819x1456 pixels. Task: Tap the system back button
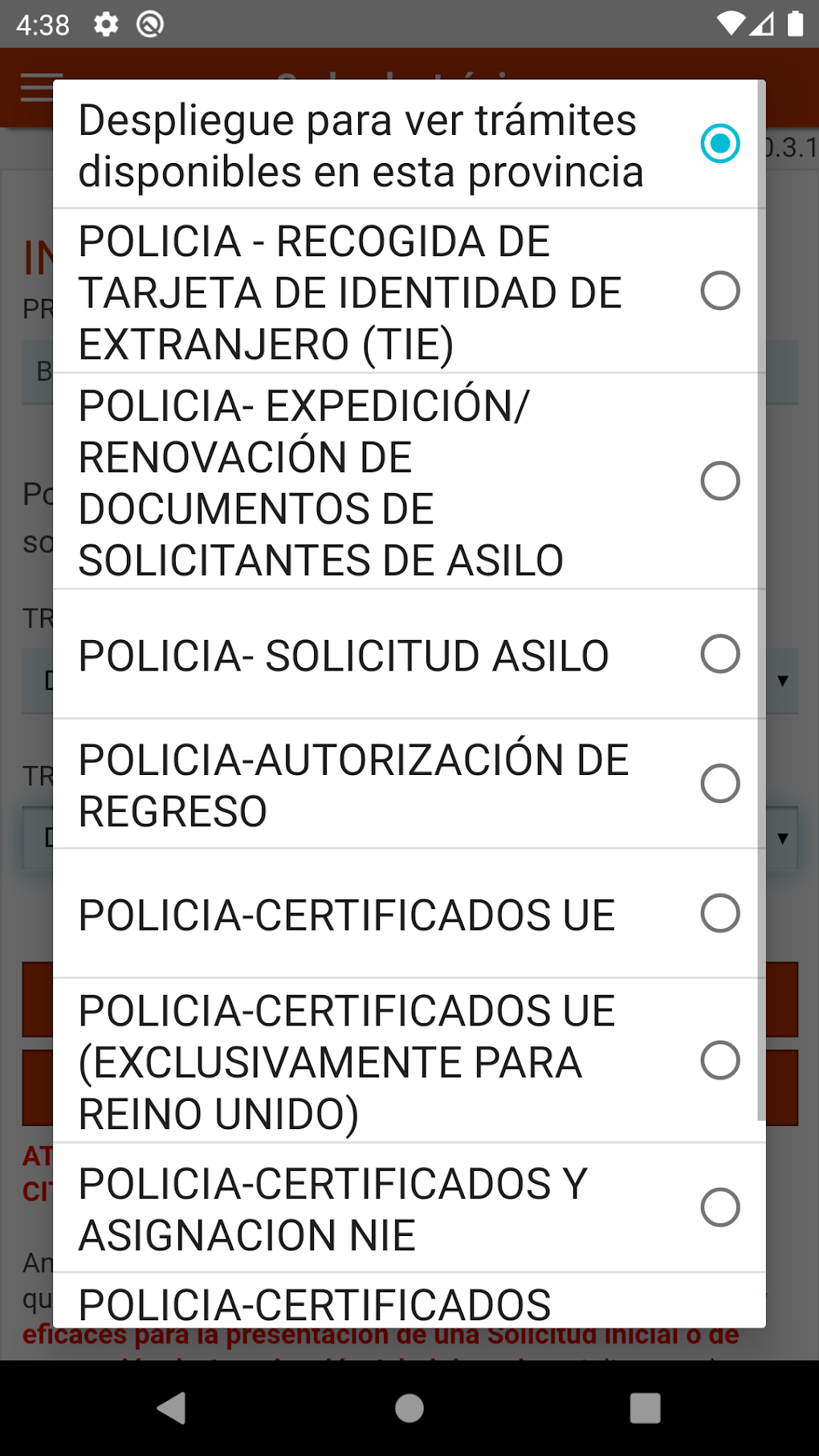[172, 1408]
